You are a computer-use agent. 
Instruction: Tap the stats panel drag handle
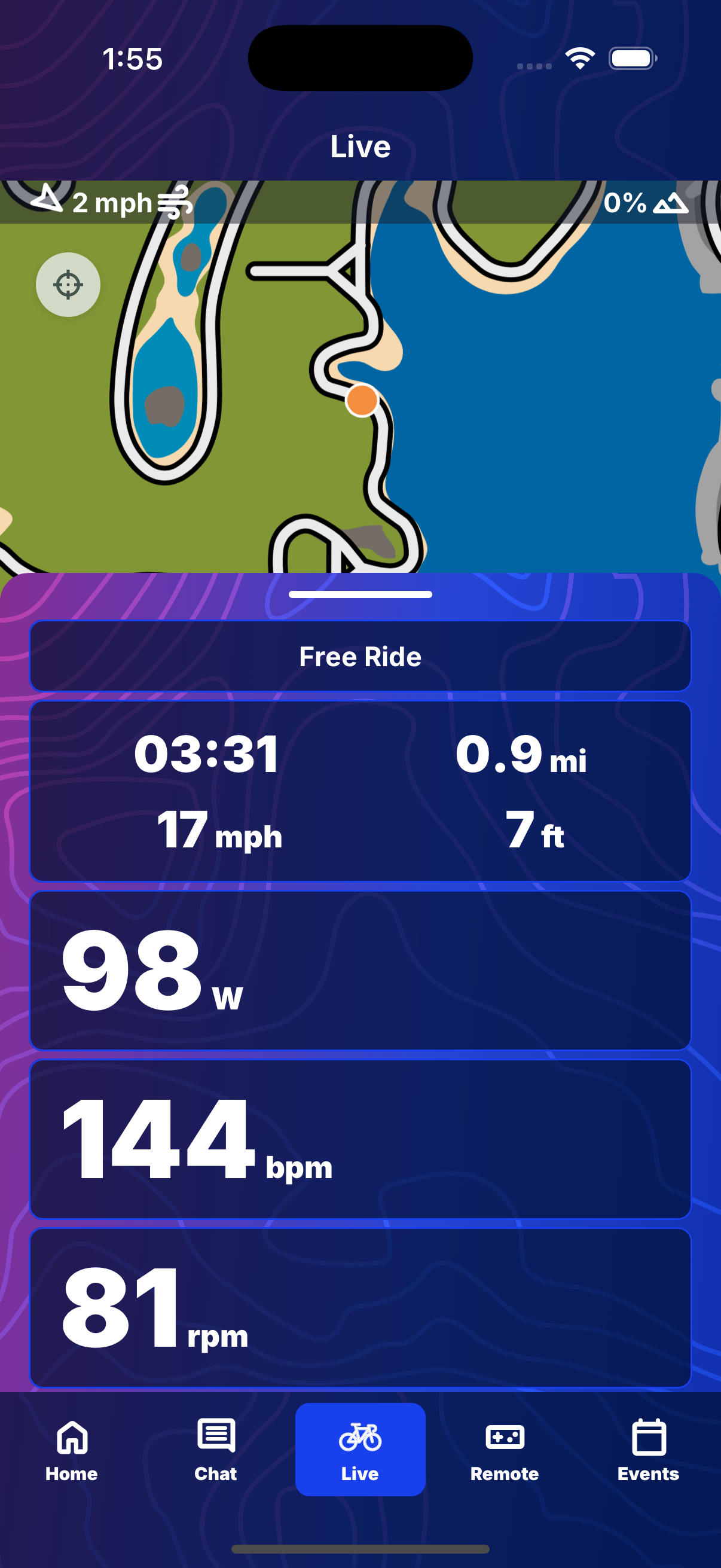[x=360, y=594]
